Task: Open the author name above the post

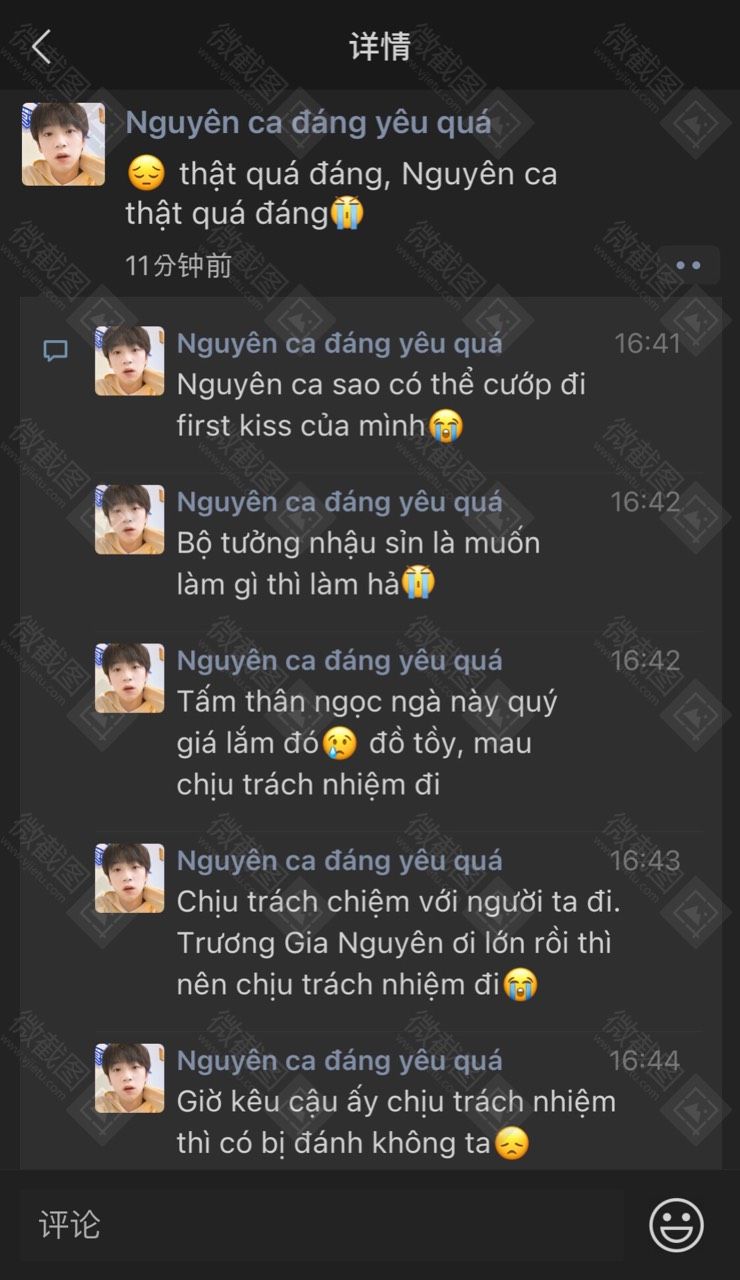Action: point(308,122)
